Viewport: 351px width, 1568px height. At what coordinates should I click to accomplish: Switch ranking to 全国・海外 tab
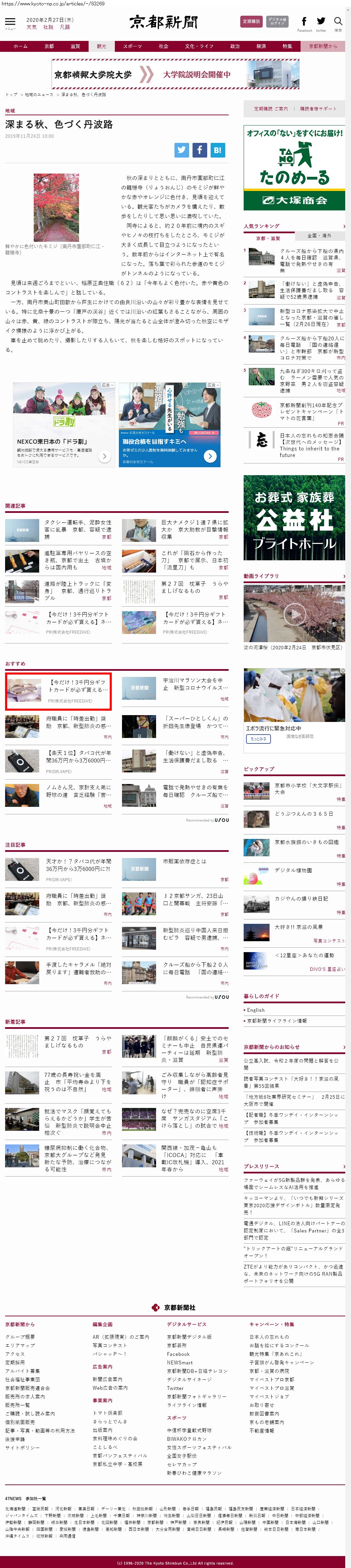click(x=319, y=236)
